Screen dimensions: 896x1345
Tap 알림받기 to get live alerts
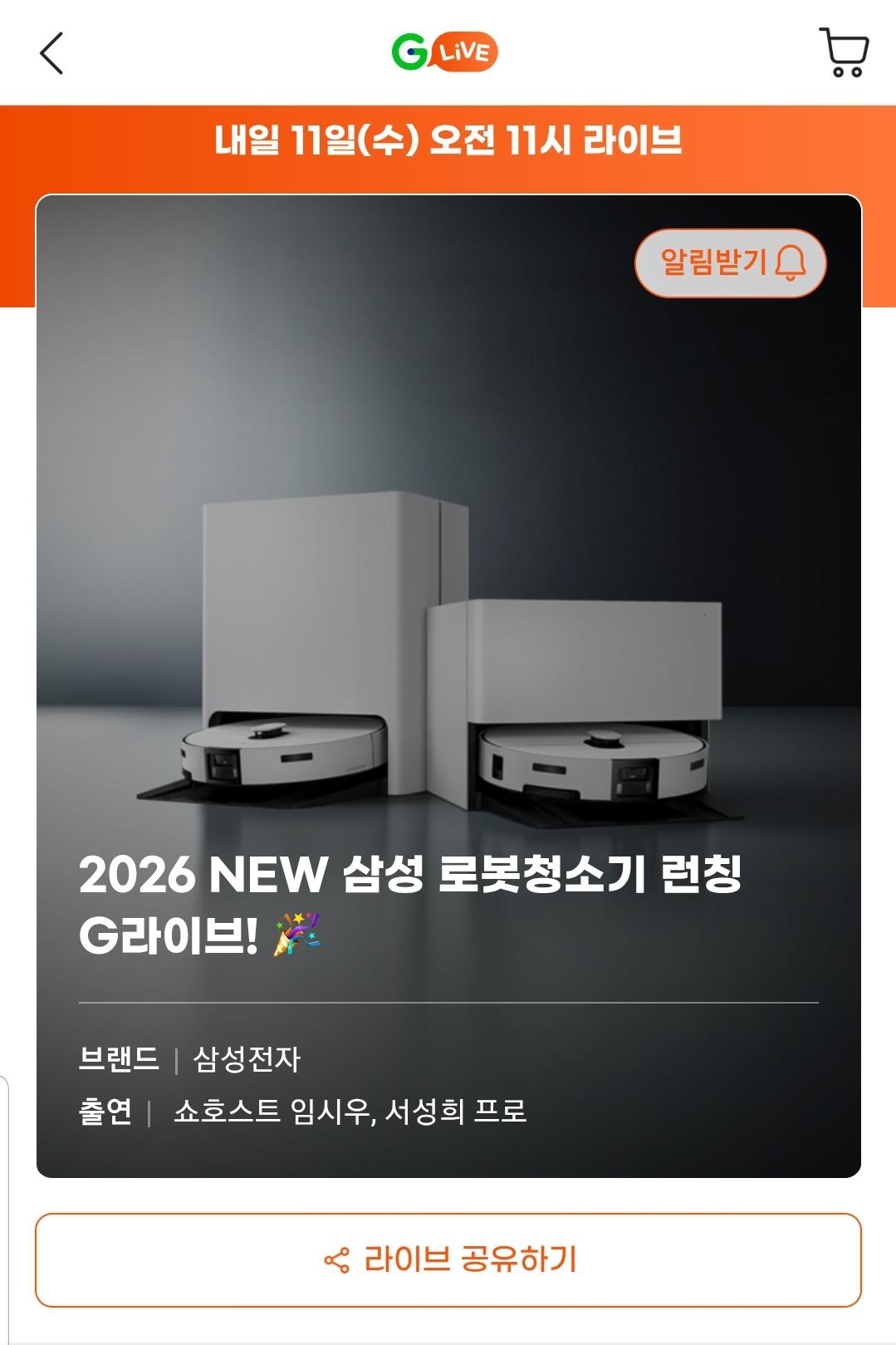coord(730,263)
